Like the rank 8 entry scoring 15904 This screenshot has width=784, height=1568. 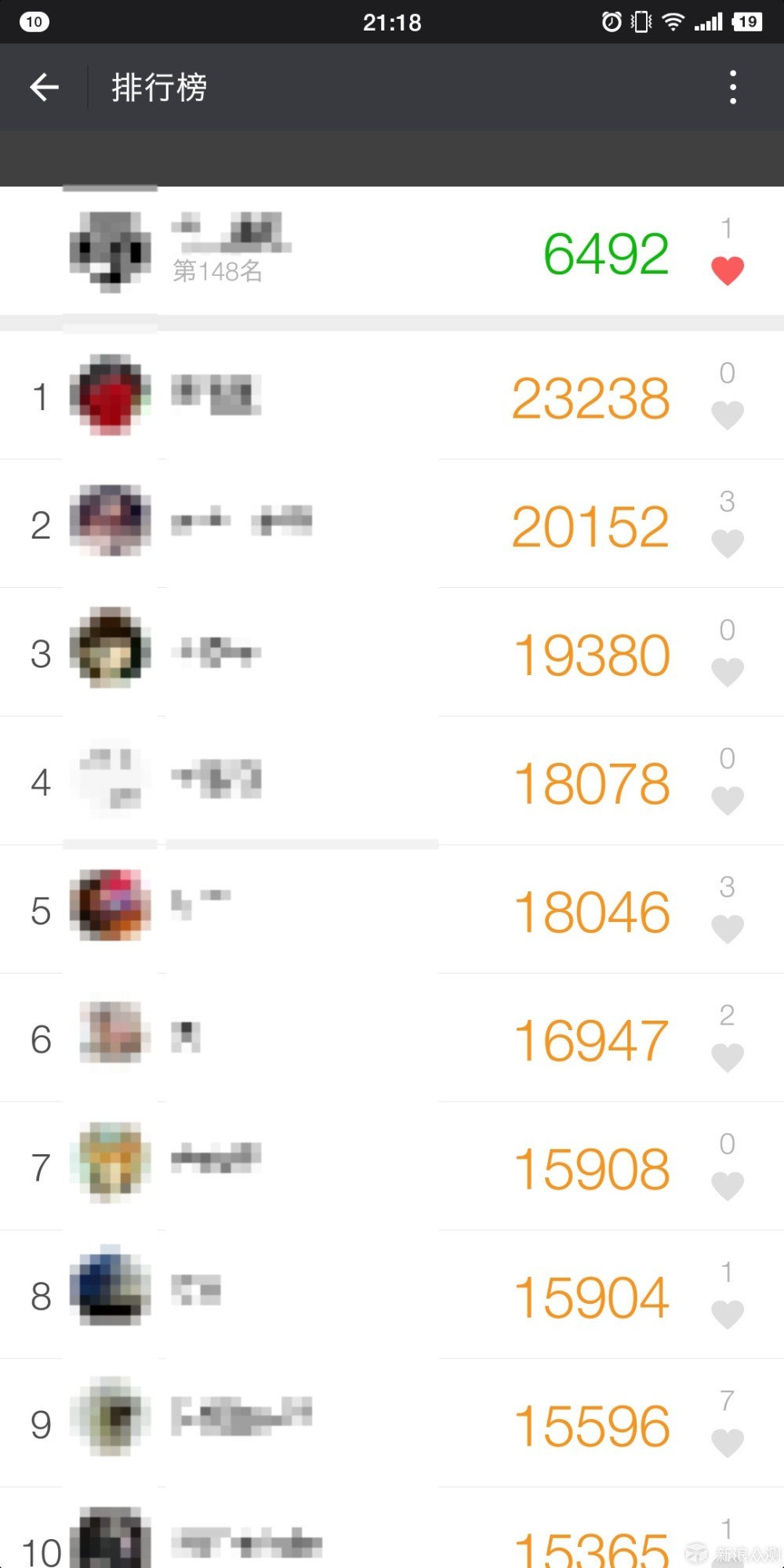[x=727, y=1314]
